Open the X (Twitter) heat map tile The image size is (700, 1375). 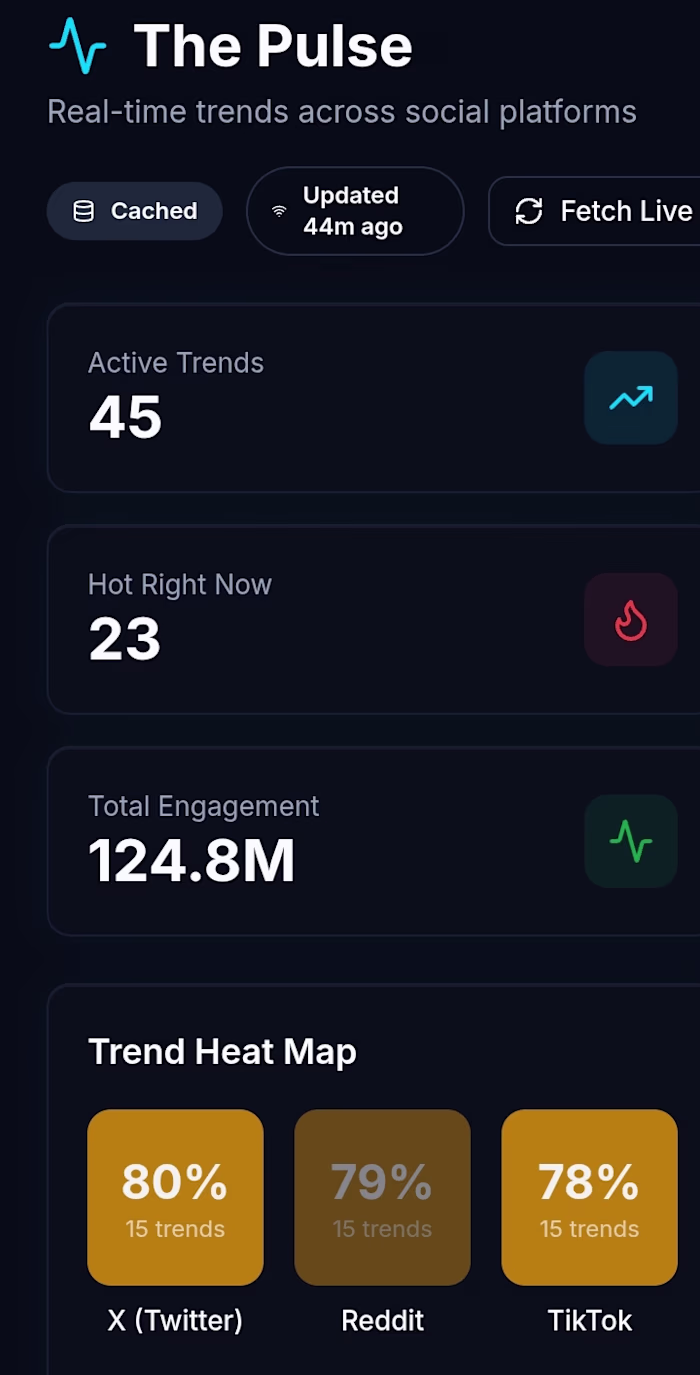coord(175,1197)
